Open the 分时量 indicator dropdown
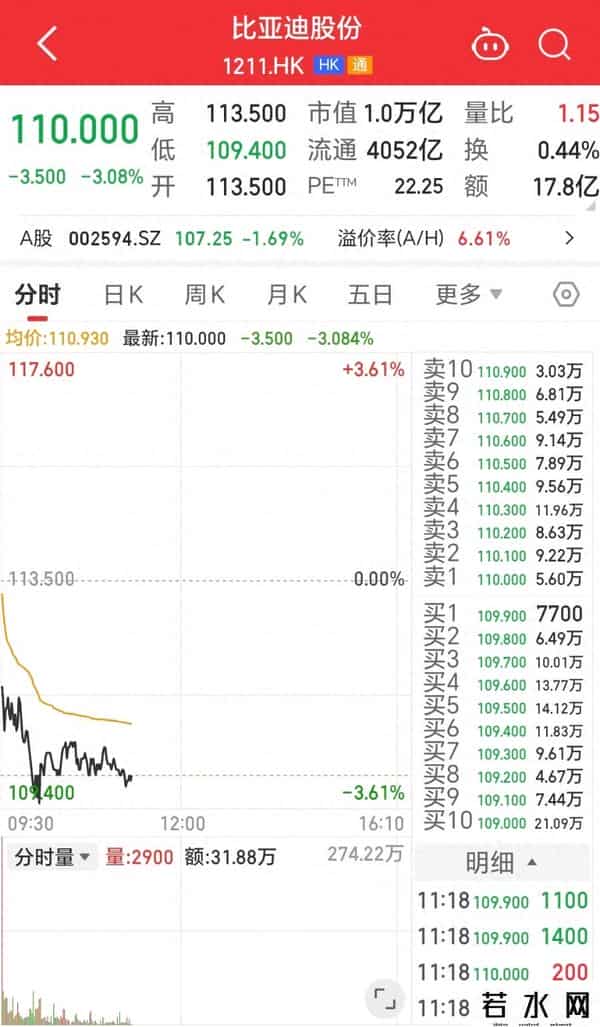This screenshot has width=600, height=1027. pos(52,857)
